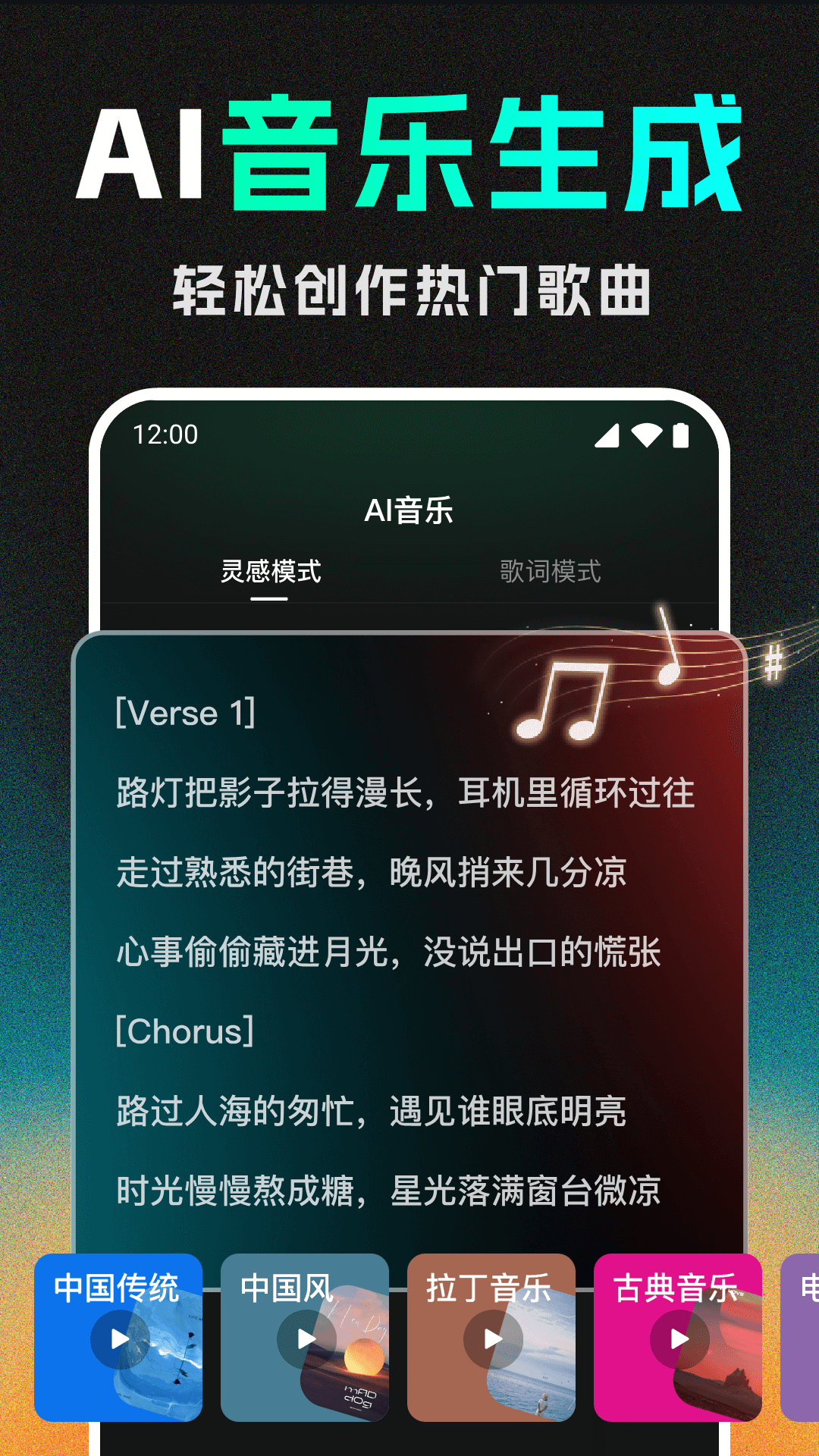Click the AI音乐 page title
The image size is (819, 1456).
409,507
